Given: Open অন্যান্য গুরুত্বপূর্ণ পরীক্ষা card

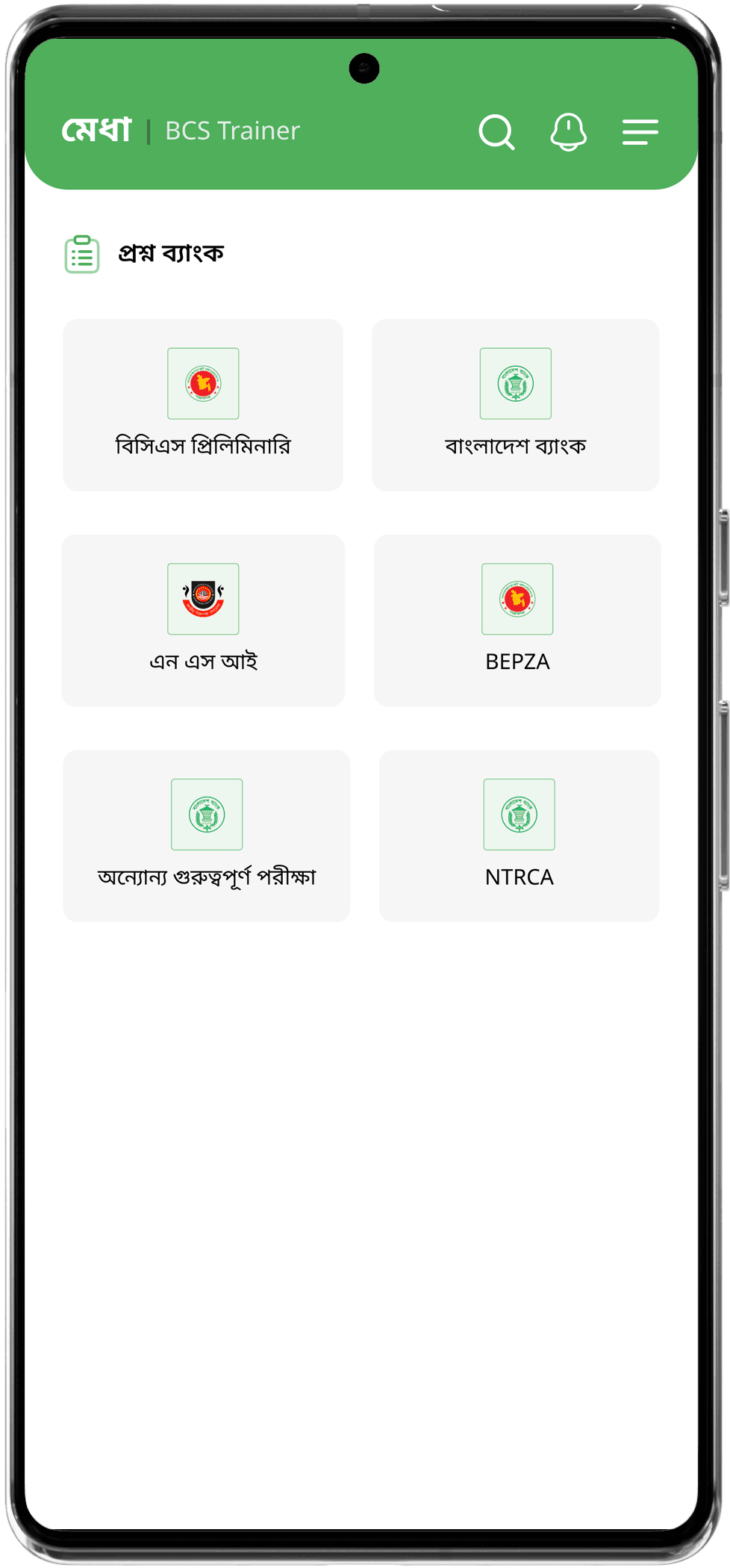Looking at the screenshot, I should pos(207,836).
